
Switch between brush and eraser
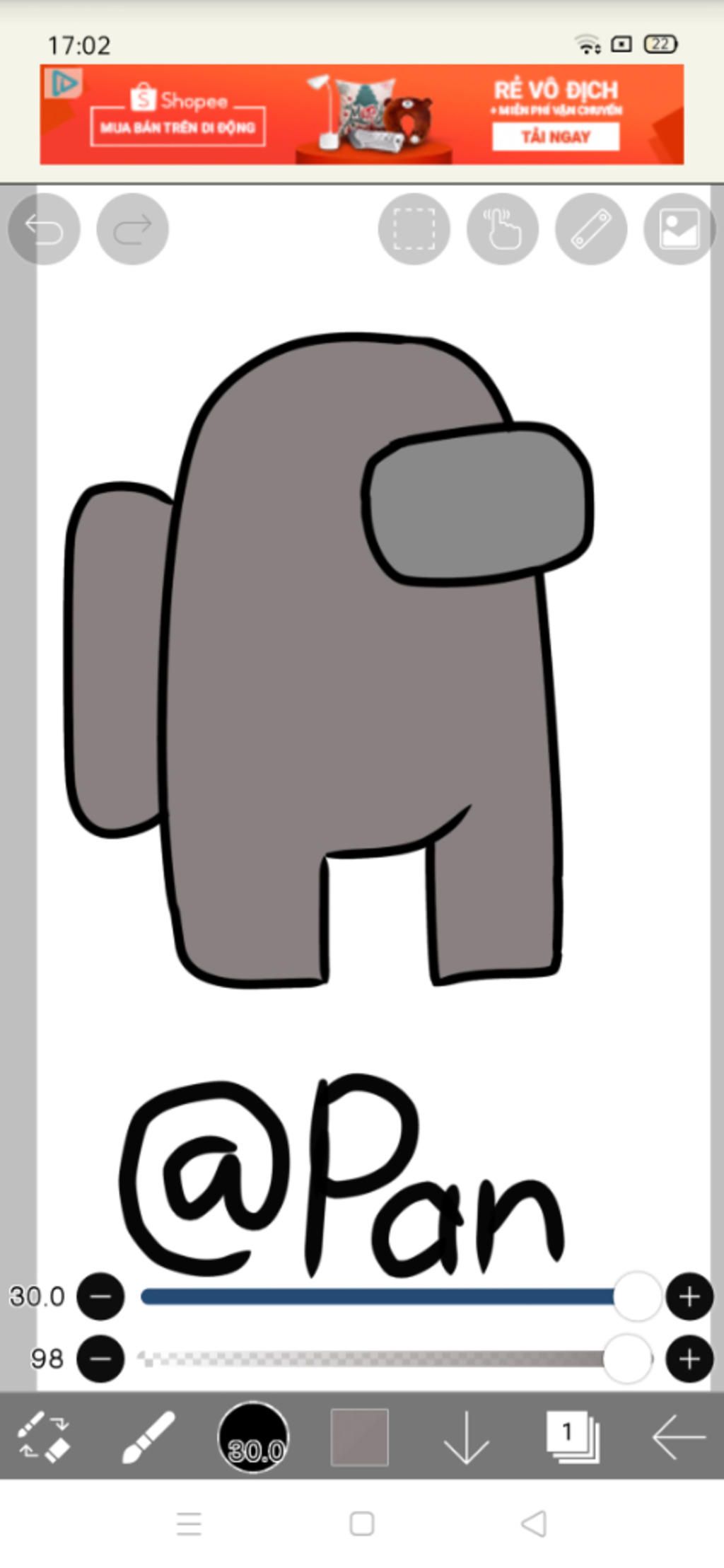(x=42, y=1436)
